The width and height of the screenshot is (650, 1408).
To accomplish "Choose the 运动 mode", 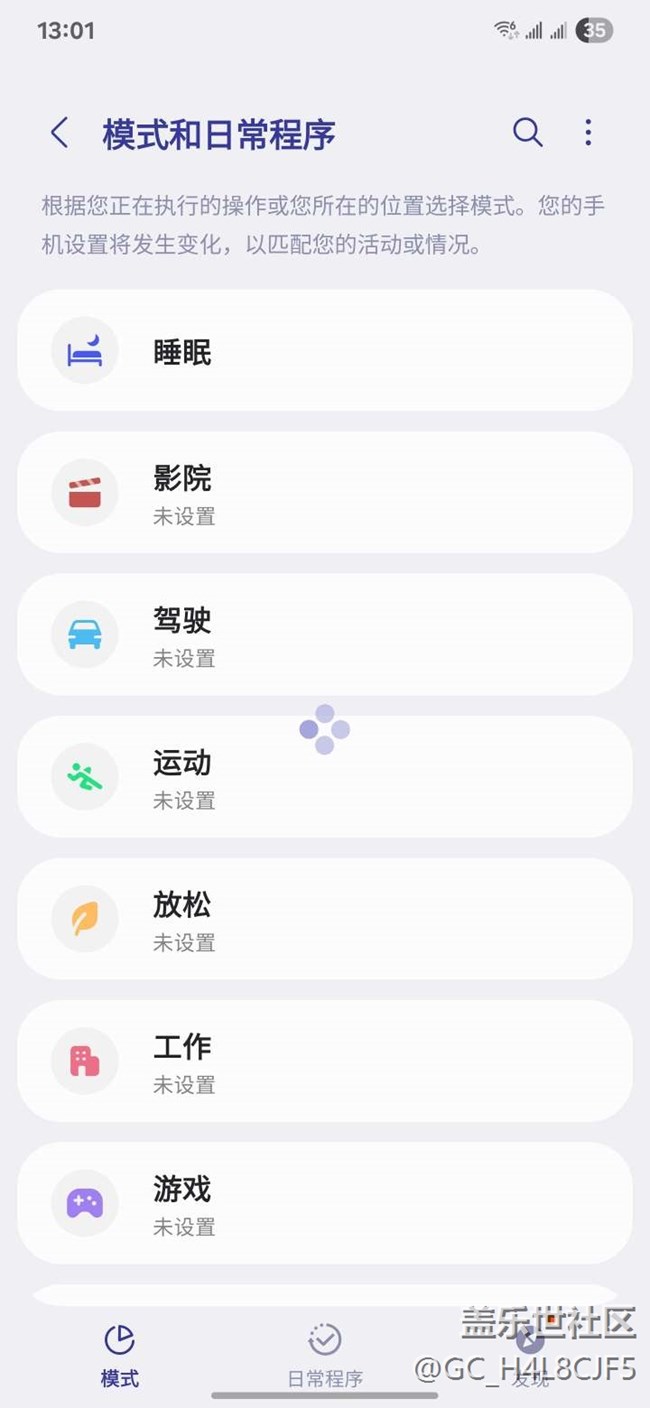I will click(324, 777).
